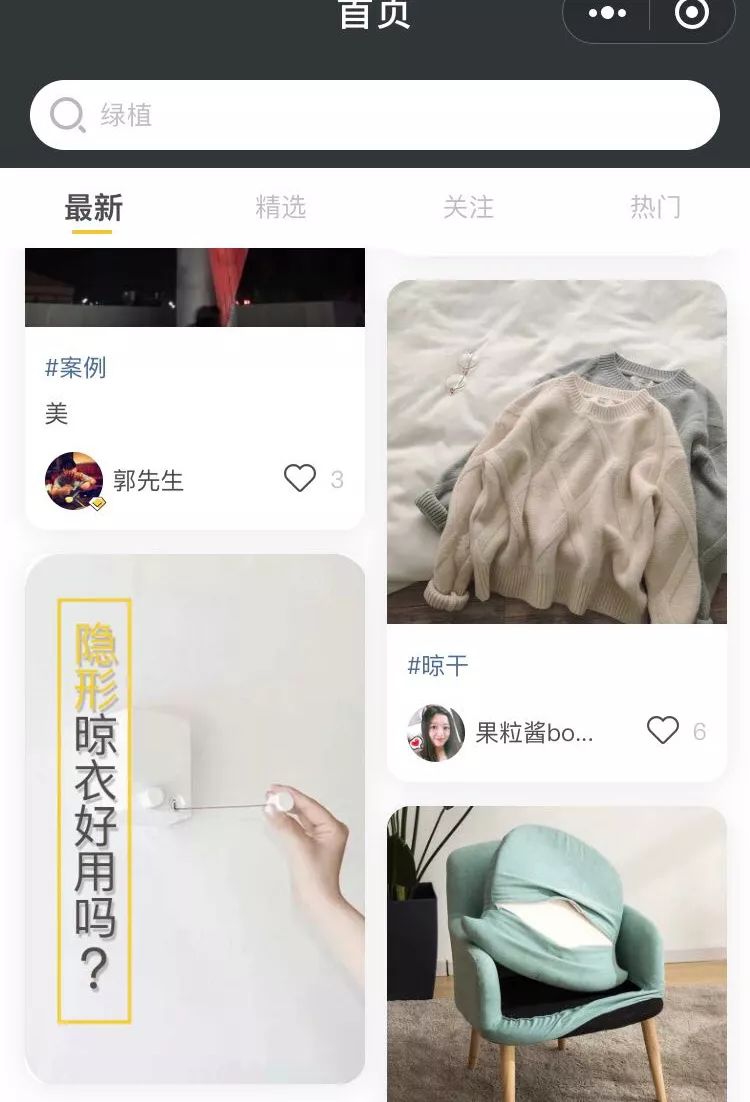Image resolution: width=750 pixels, height=1102 pixels.
Task: Open the #晾干 hashtag link
Action: 437,666
